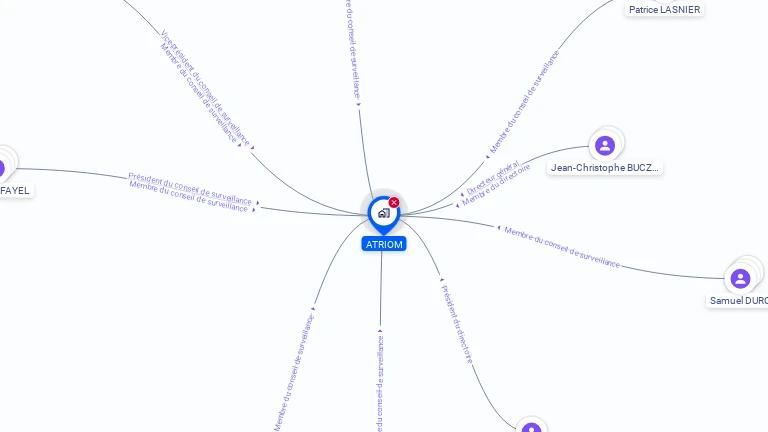Select the Samuel DURC... person node
768x432 pixels.
[740, 278]
